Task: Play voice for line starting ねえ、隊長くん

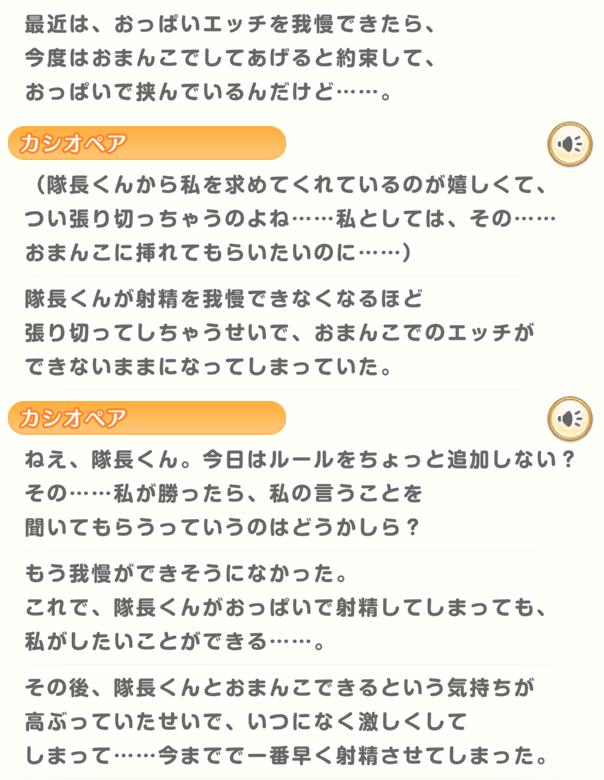Action: pyautogui.click(x=569, y=418)
